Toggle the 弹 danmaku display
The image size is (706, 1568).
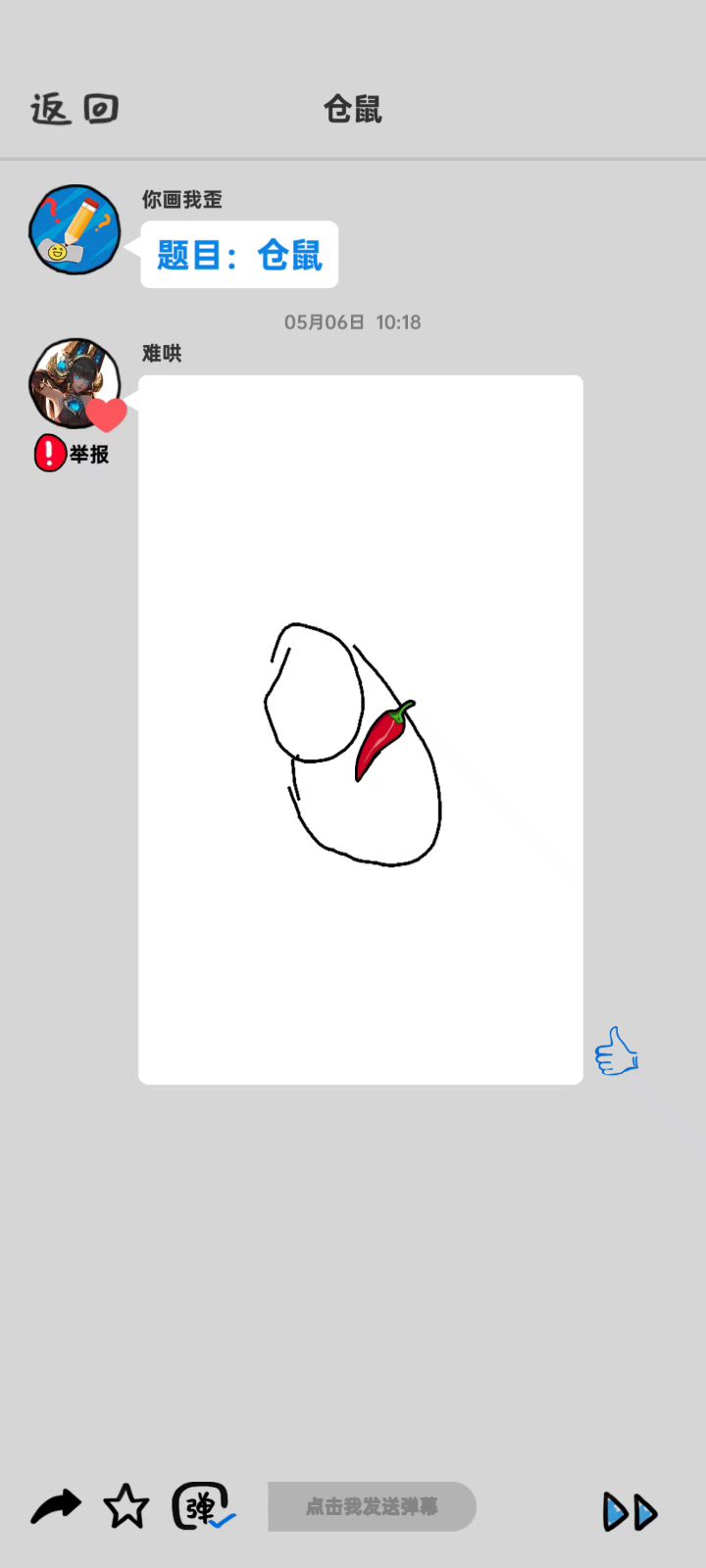(202, 1507)
